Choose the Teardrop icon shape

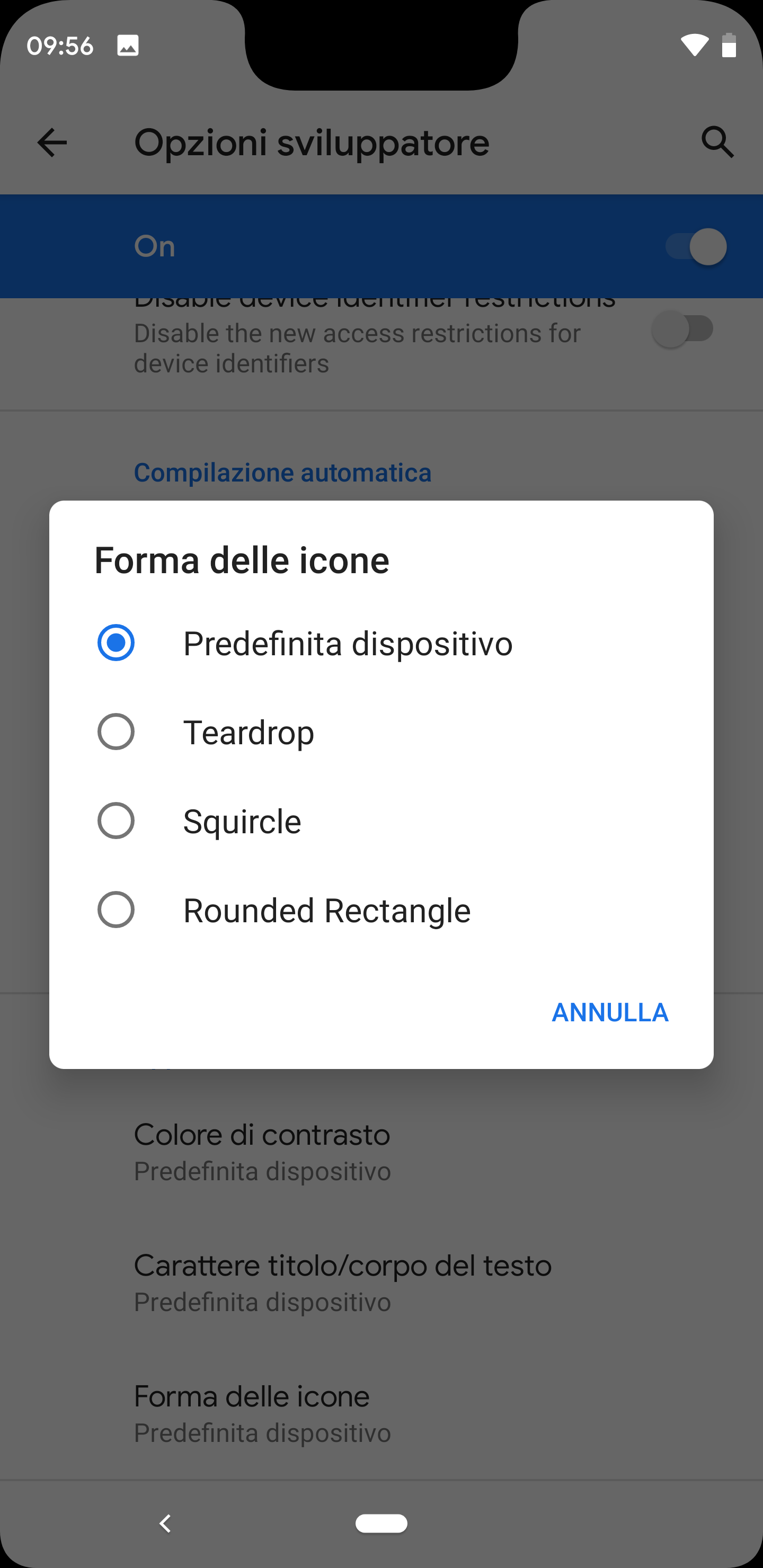pyautogui.click(x=381, y=732)
